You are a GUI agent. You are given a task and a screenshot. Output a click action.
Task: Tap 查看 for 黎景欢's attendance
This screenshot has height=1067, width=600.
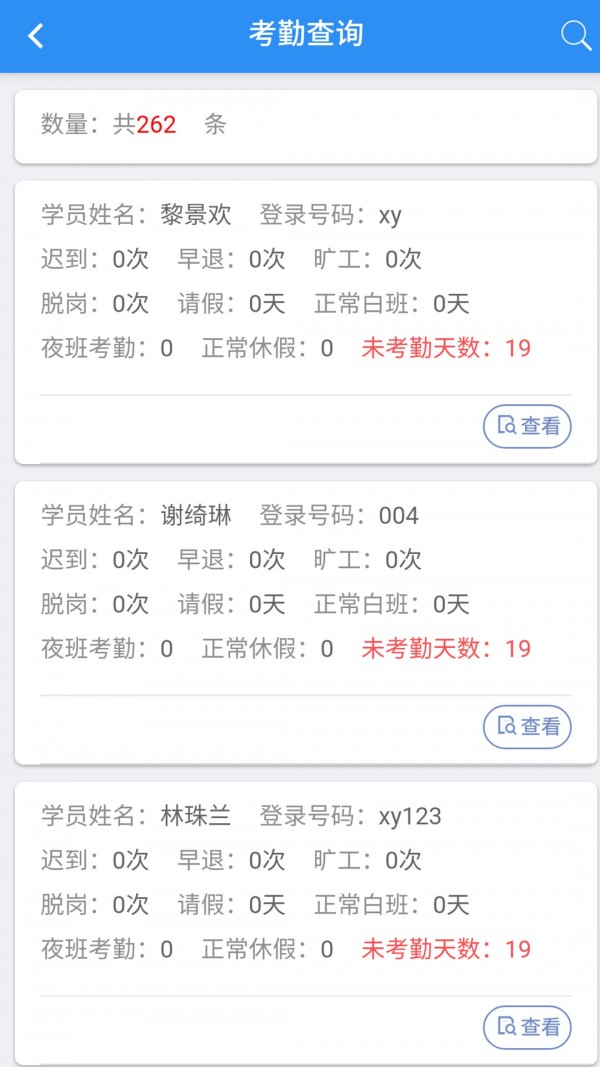pyautogui.click(x=527, y=426)
